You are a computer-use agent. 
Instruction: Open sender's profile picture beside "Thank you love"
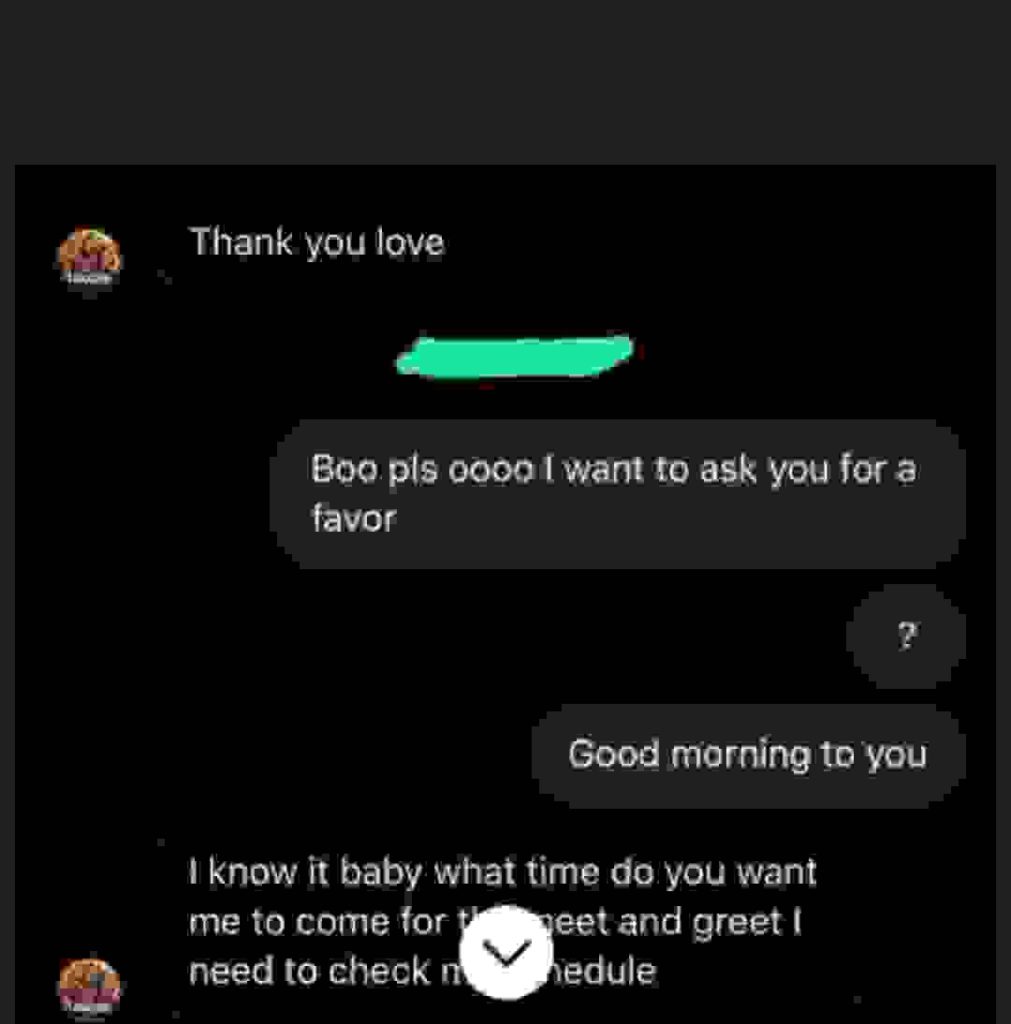(x=89, y=258)
